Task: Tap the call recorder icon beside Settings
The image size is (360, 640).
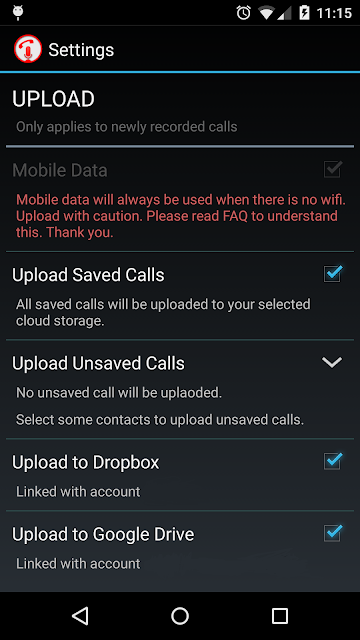Action: point(28,49)
